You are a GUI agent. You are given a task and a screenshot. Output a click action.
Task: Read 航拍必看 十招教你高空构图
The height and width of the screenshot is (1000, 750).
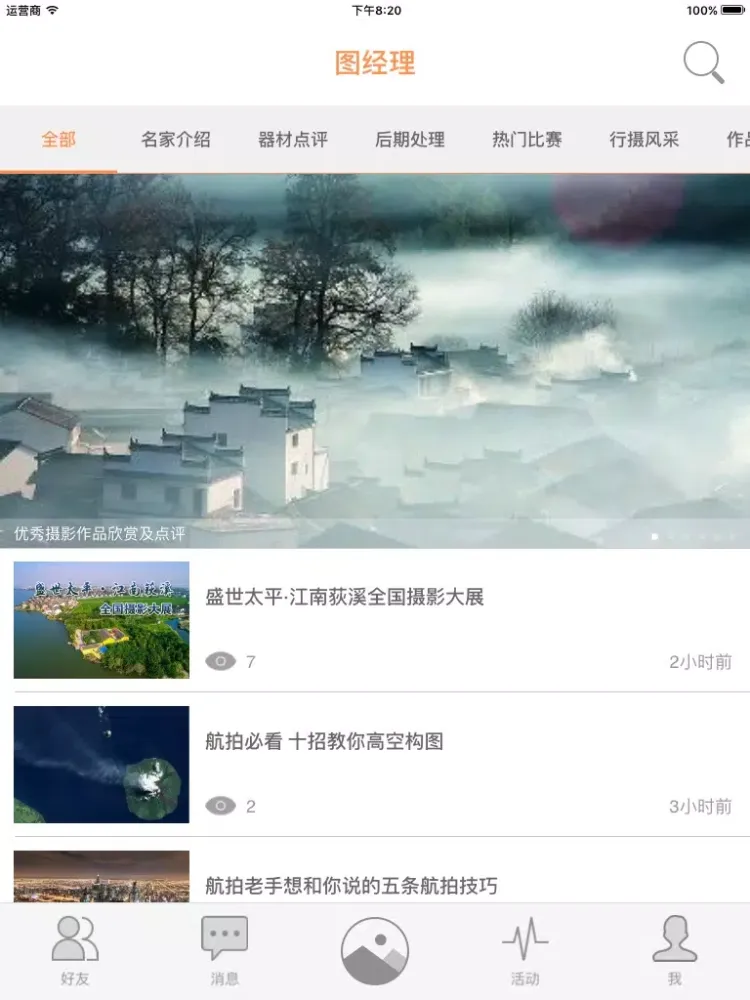(324, 742)
